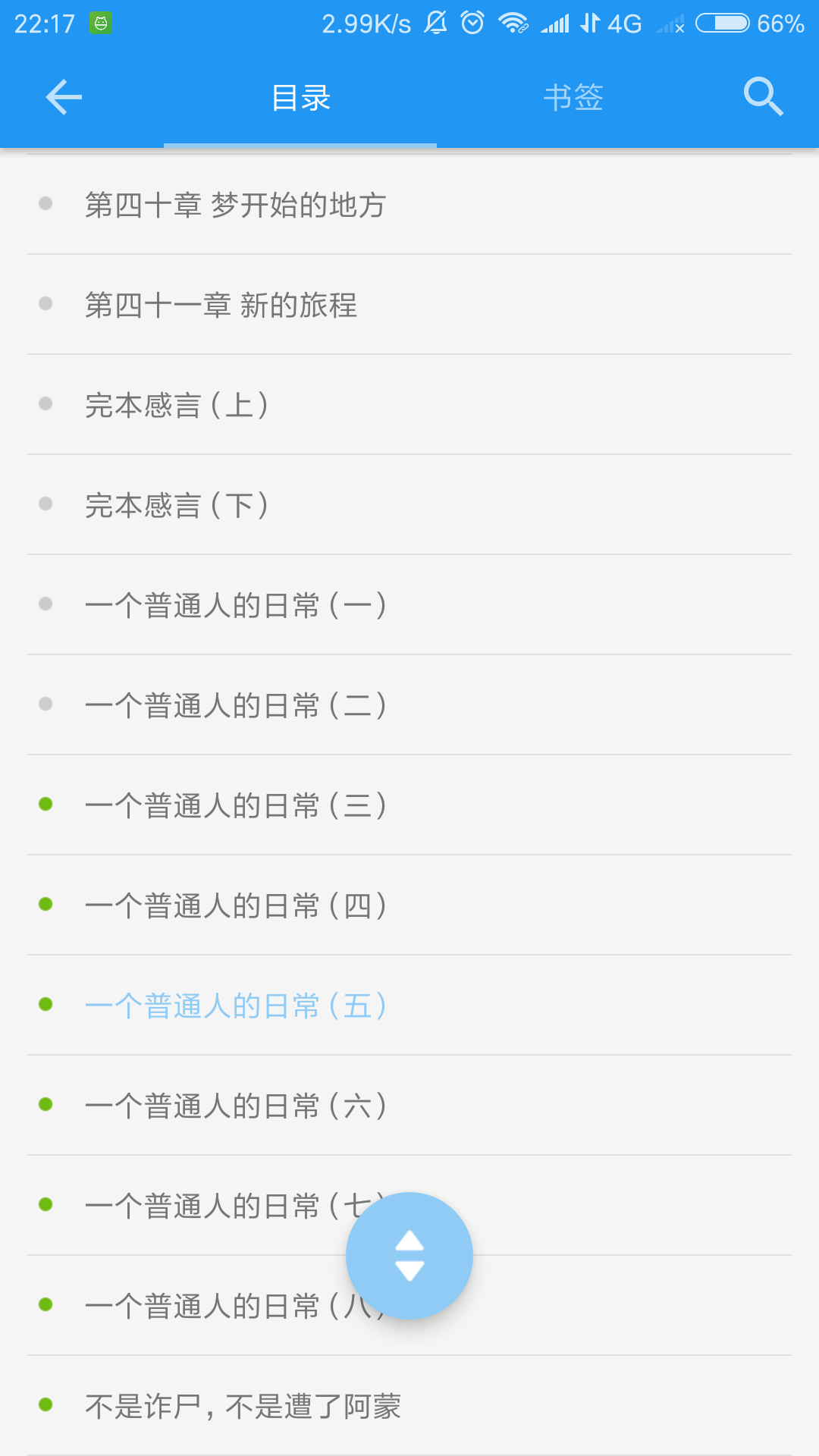This screenshot has height=1456, width=819.
Task: Open 一个普通人的日常（四）
Action: coord(236,905)
